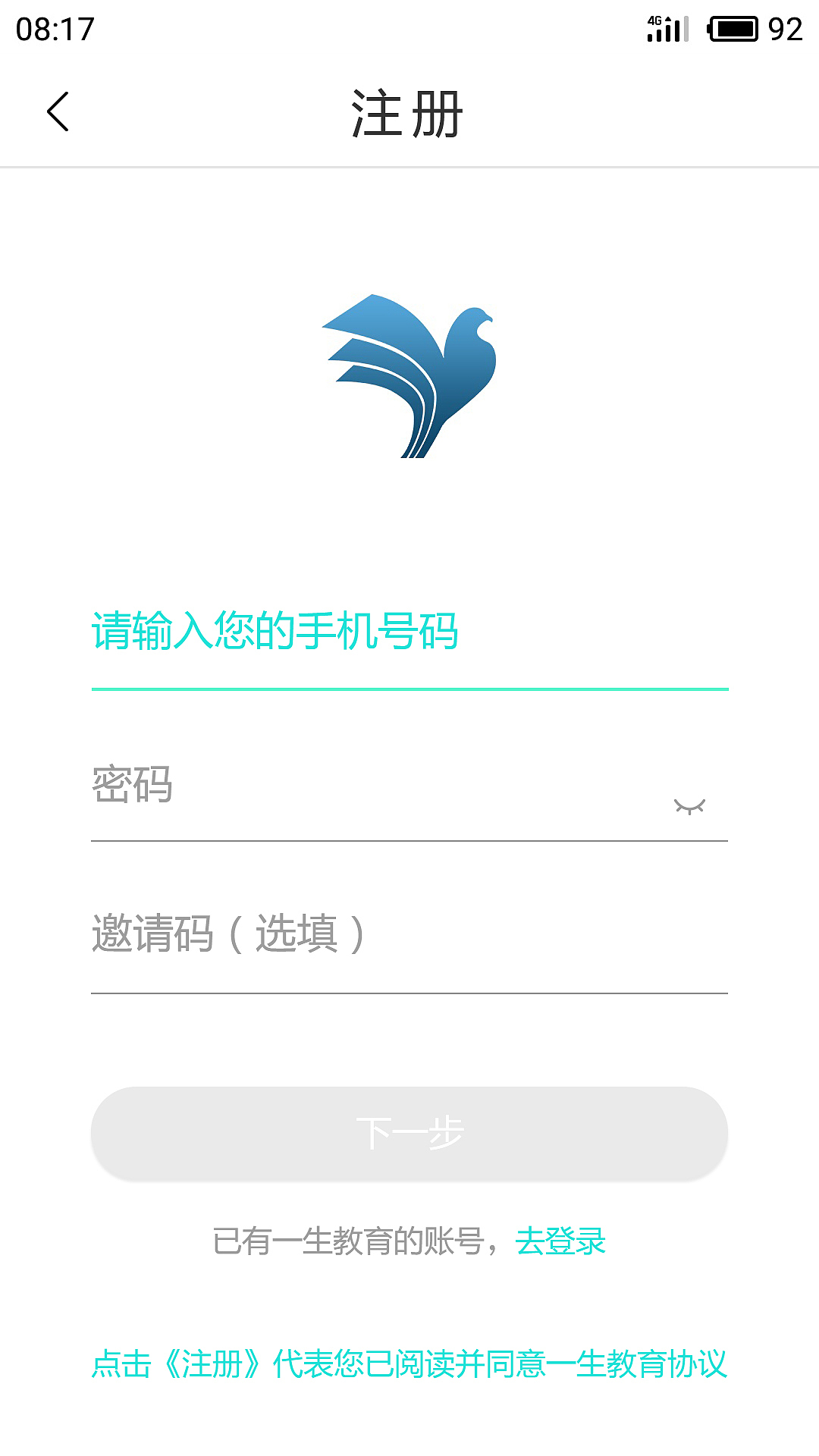Toggle password visibility with the eye icon
Viewport: 819px width, 1456px height.
point(691,806)
